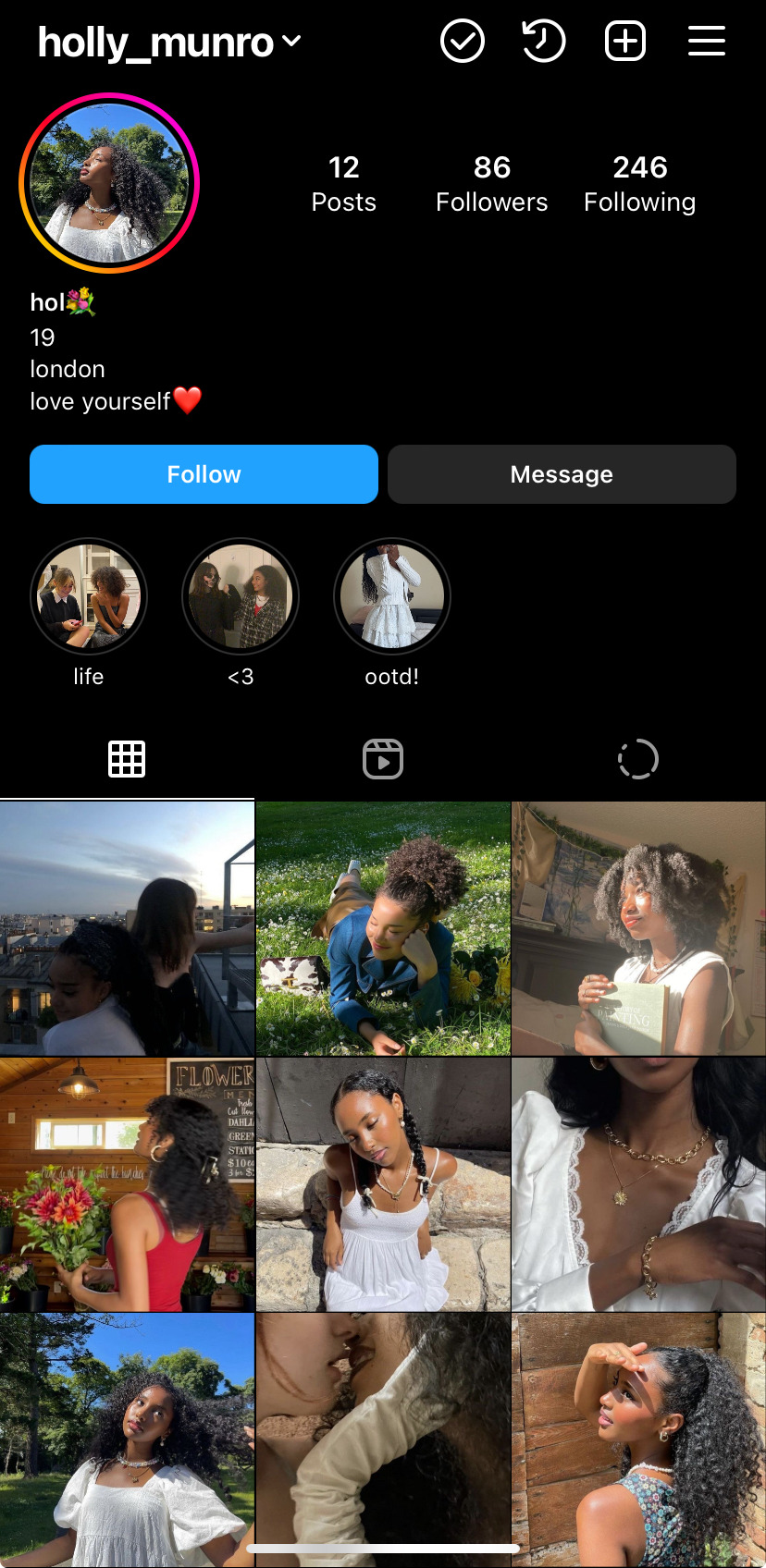Screen dimensions: 766x1568
Task: Message holly_munro
Action: 562,474
